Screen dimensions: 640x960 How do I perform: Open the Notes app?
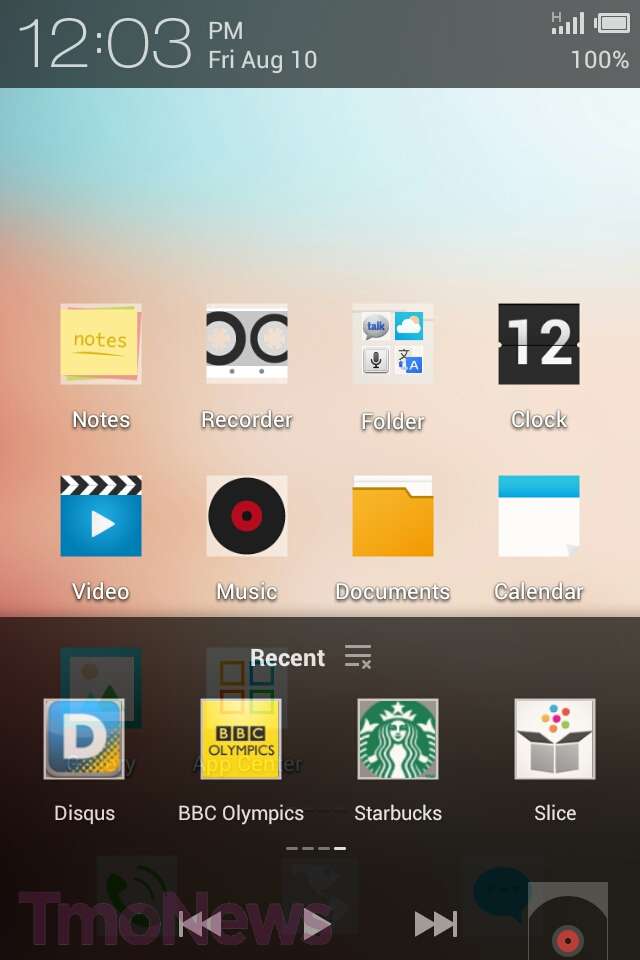(101, 344)
